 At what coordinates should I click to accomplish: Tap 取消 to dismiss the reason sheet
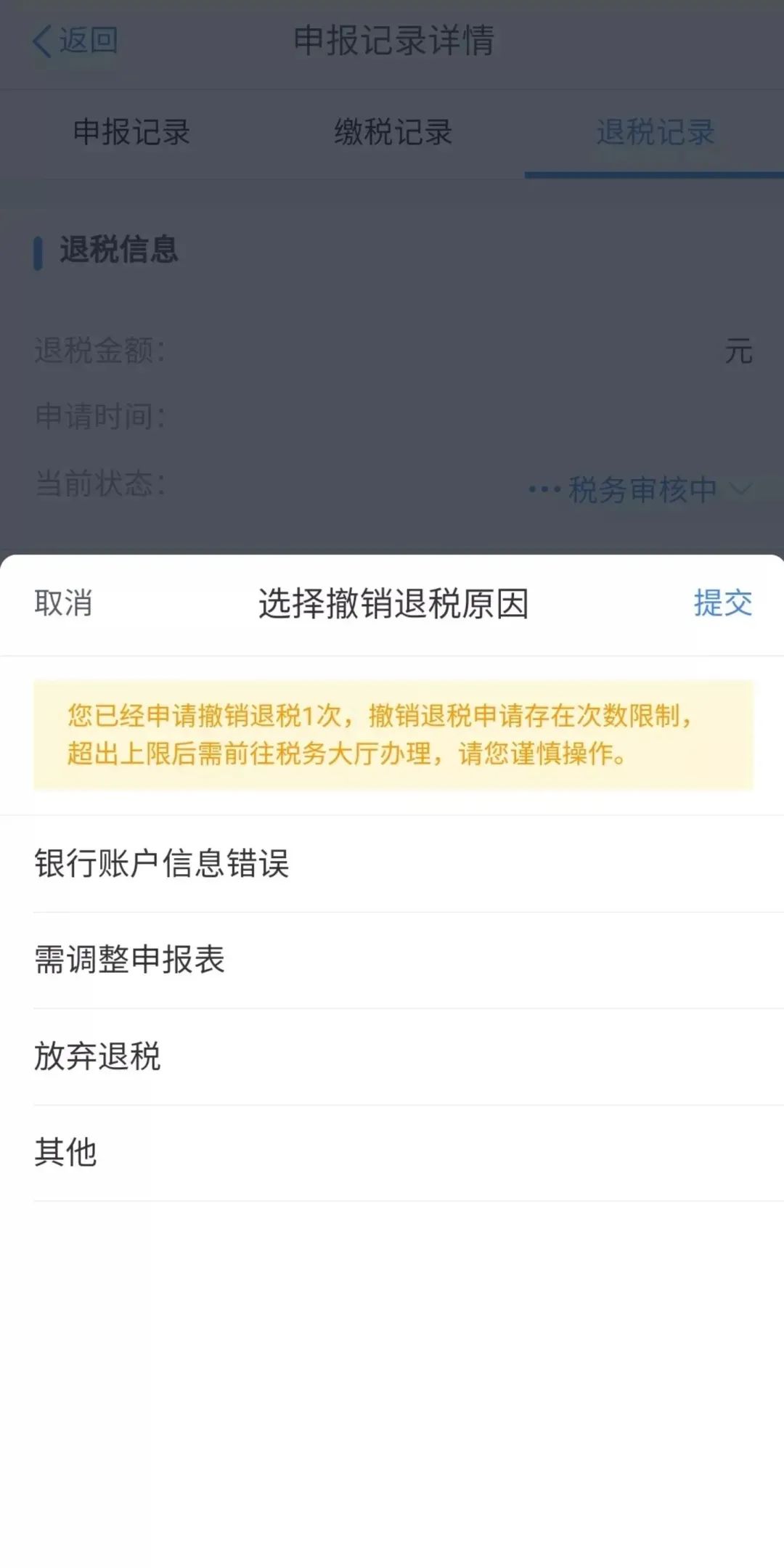(x=63, y=603)
